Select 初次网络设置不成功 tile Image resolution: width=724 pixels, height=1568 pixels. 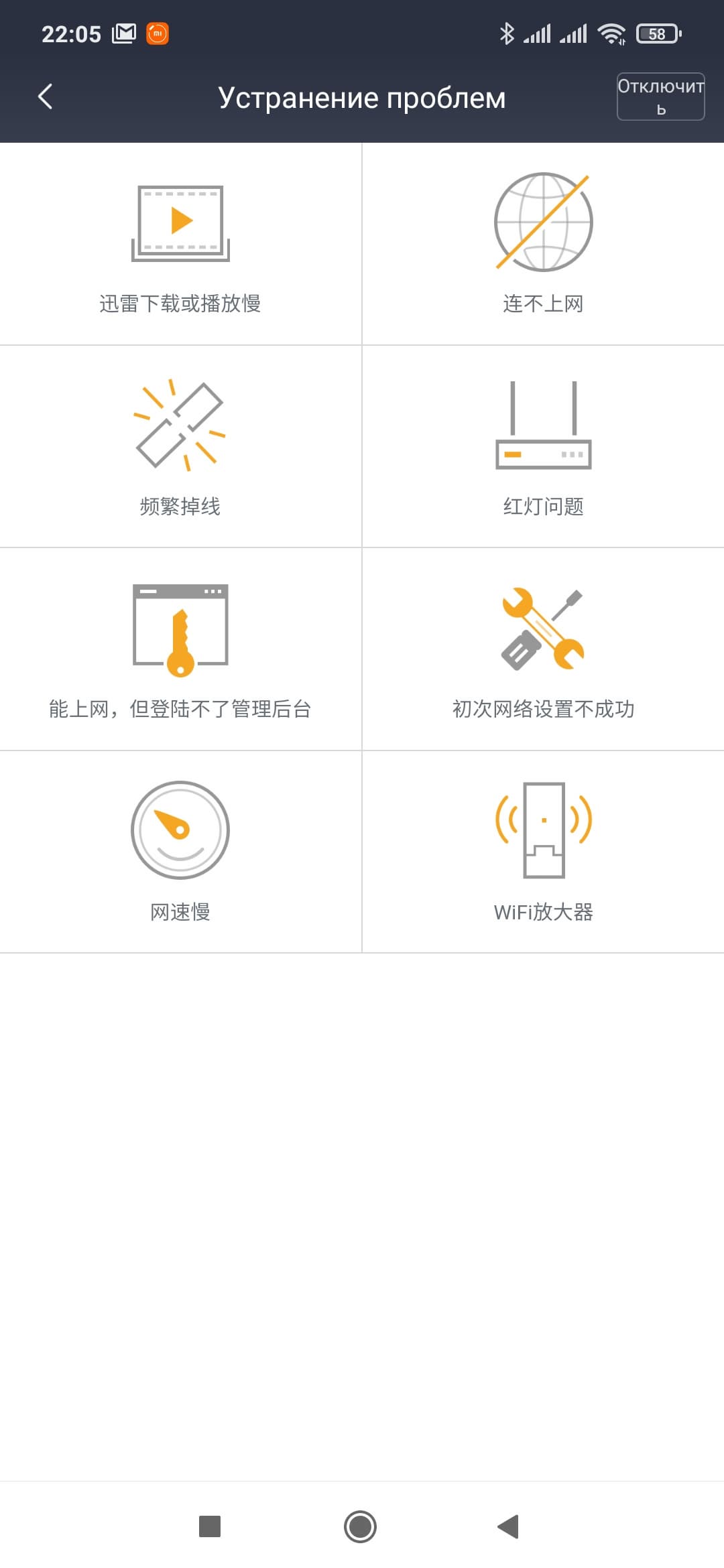pos(543,649)
